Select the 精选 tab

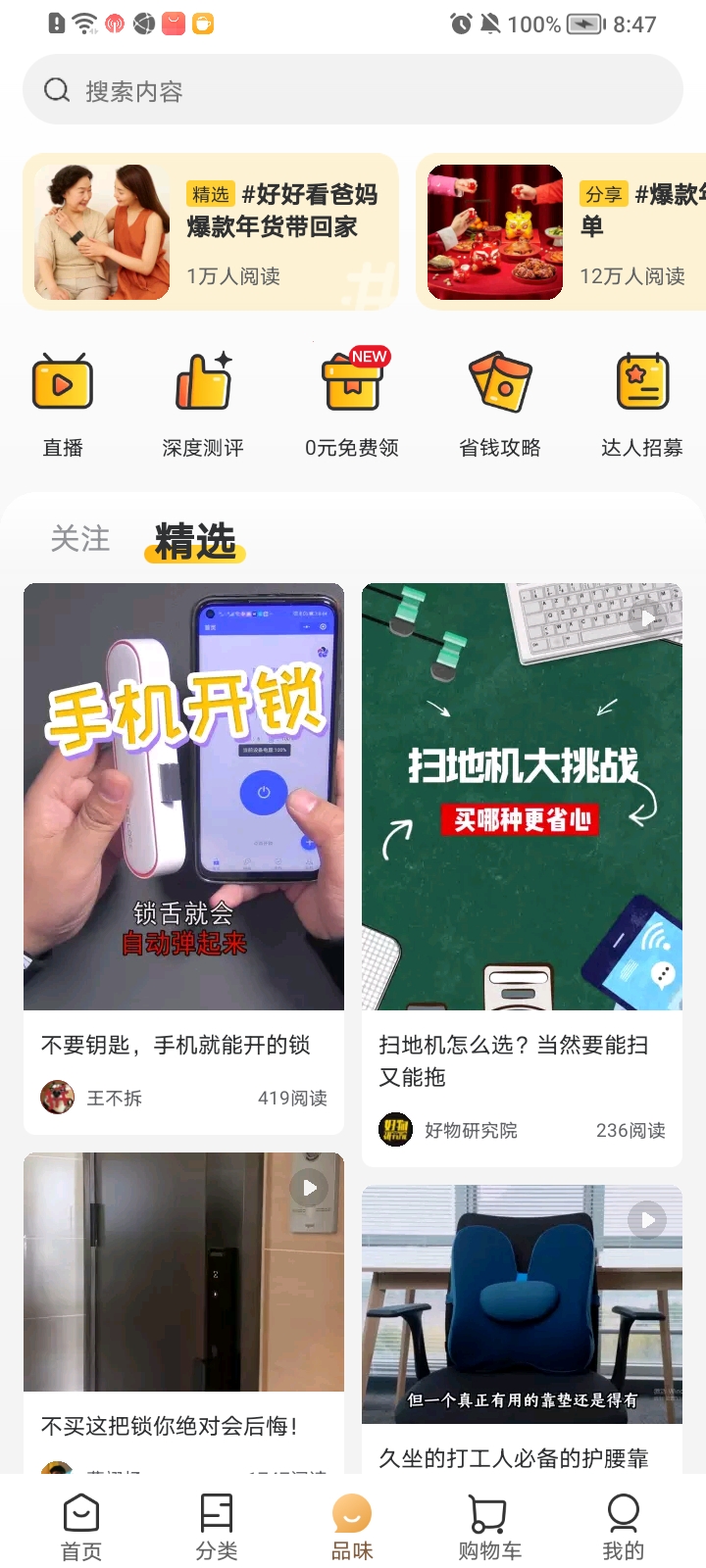point(195,541)
